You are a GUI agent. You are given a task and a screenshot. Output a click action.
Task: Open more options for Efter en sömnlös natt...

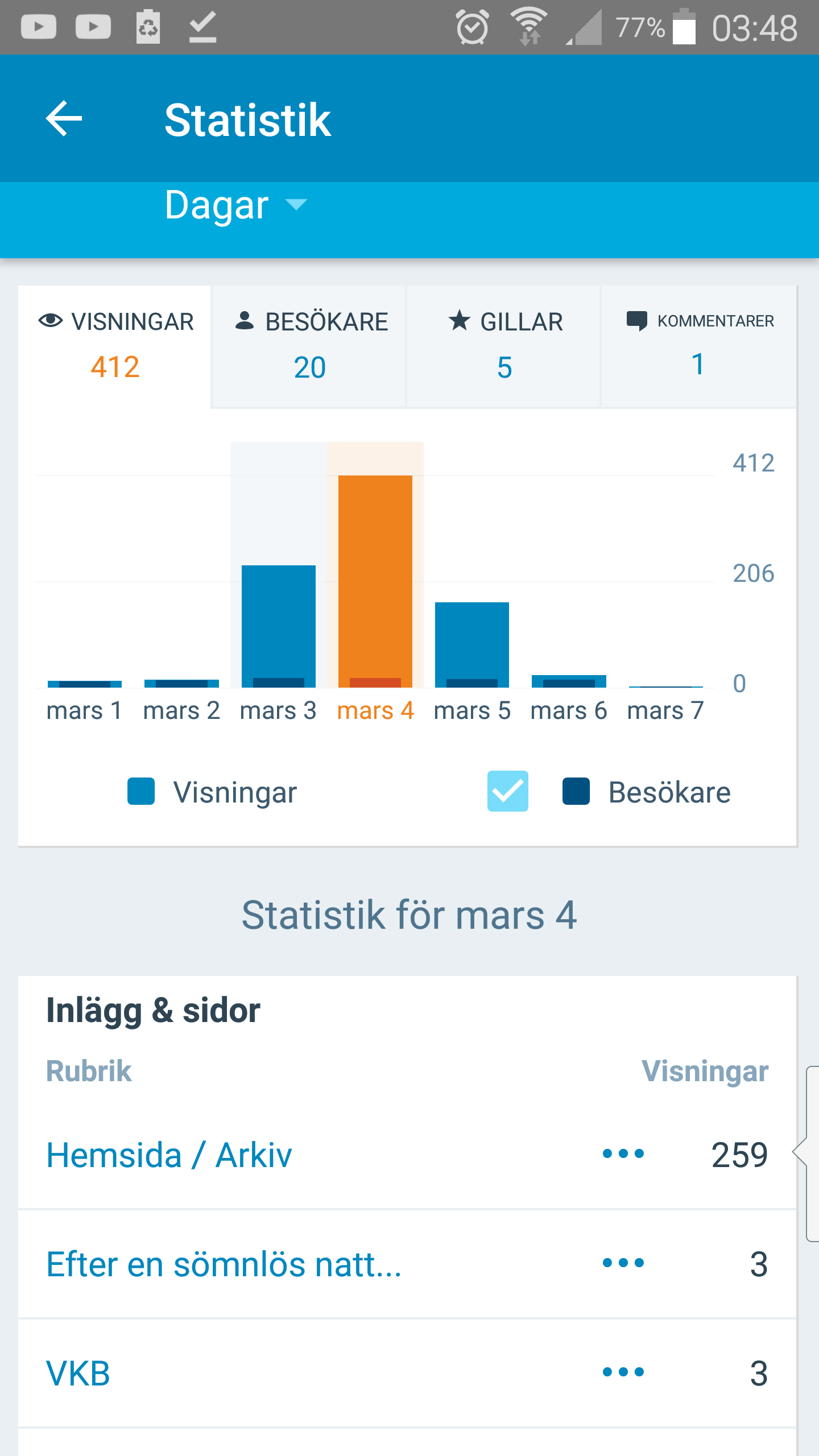pyautogui.click(x=623, y=1263)
